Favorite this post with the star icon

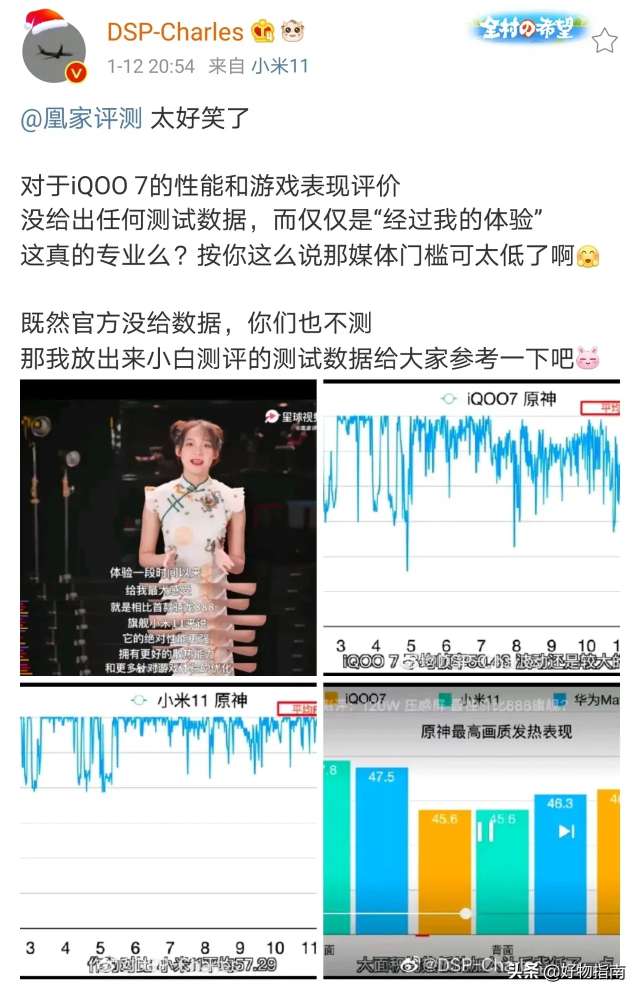click(605, 40)
